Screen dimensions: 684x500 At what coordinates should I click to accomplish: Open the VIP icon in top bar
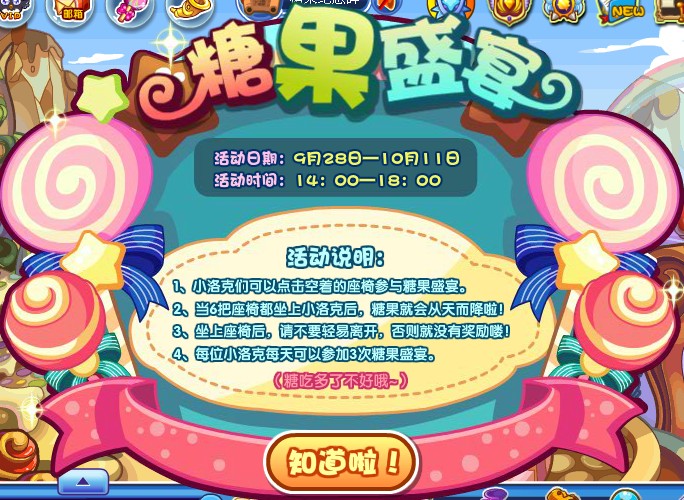coord(12,10)
